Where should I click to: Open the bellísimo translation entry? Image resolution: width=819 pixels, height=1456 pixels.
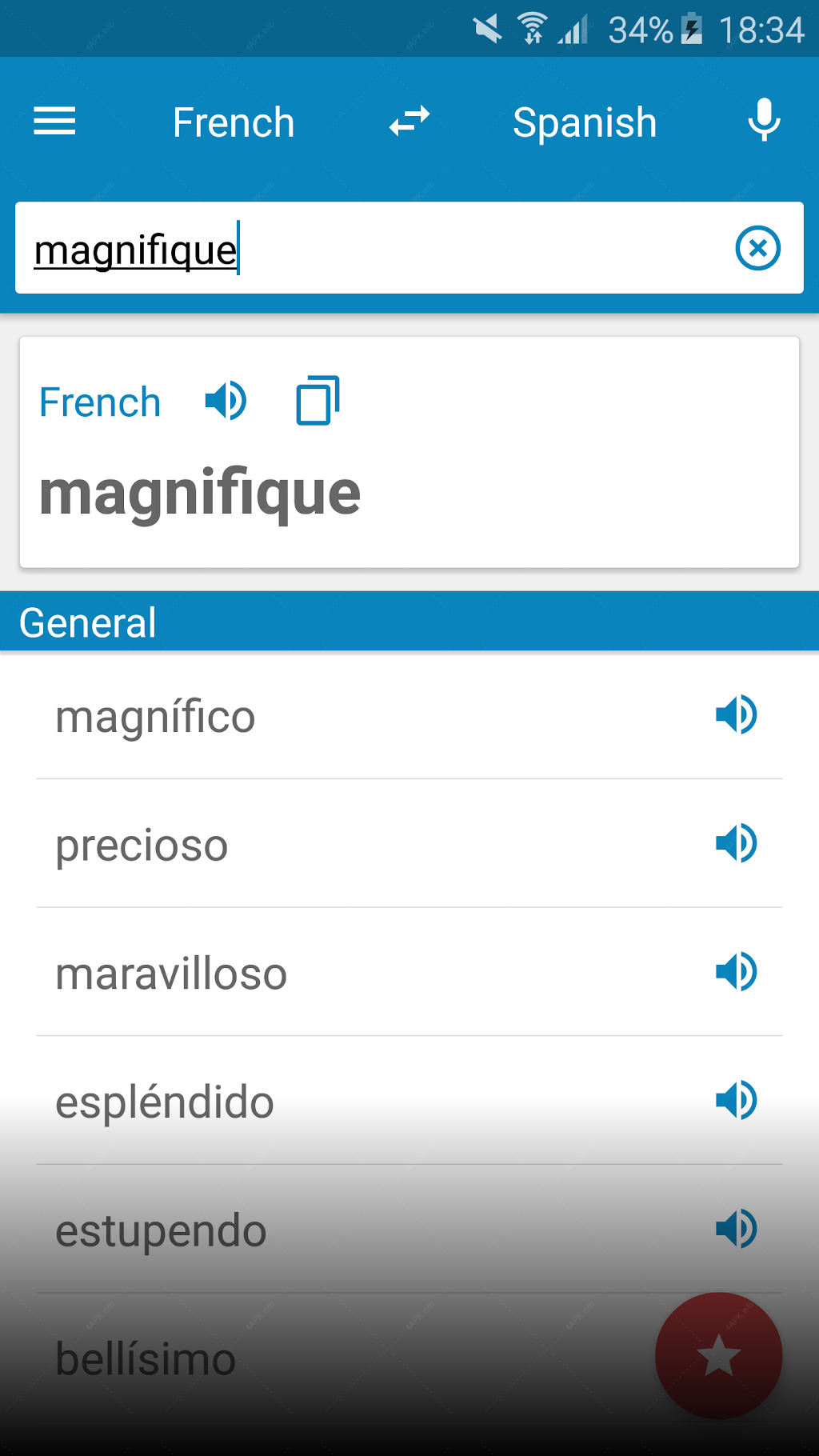tap(344, 1359)
